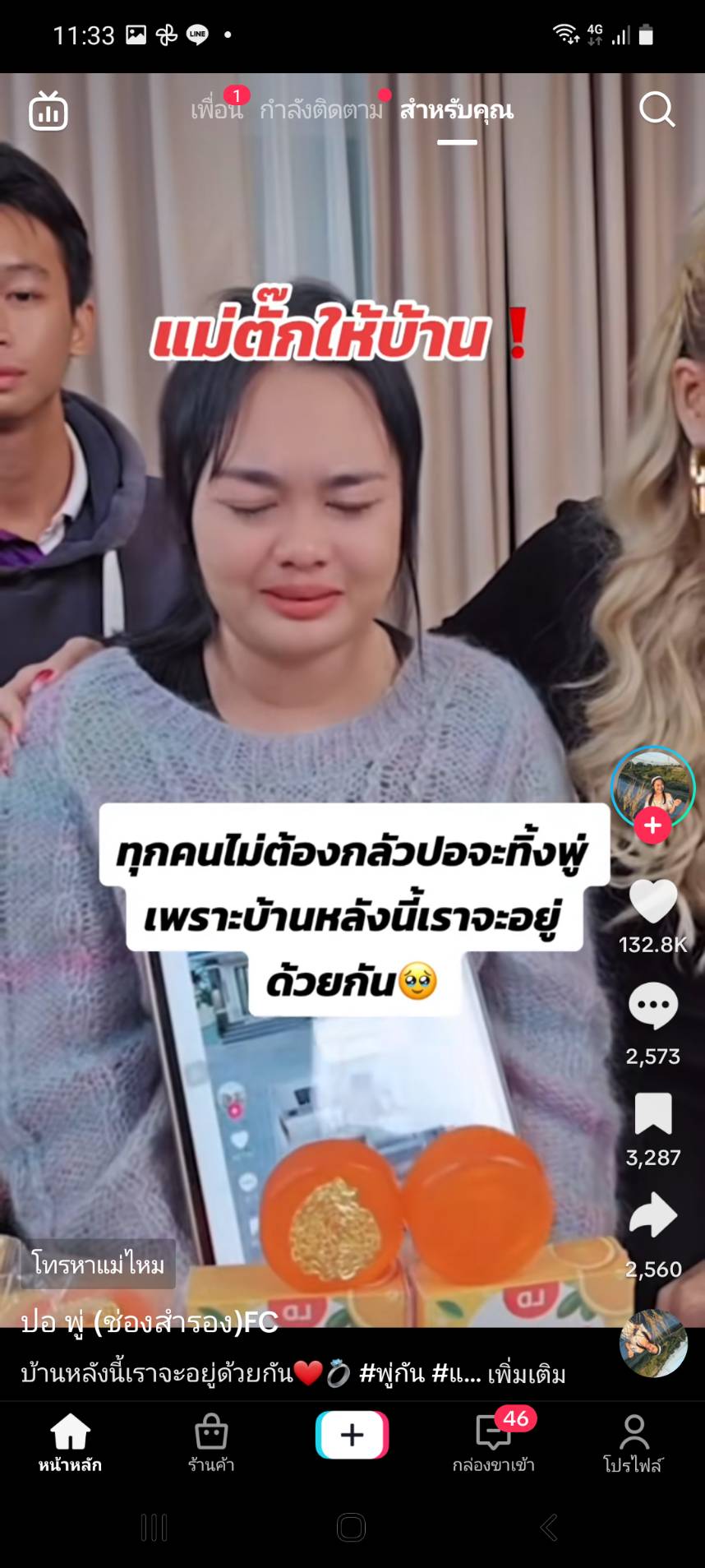Open the search magnifier
The height and width of the screenshot is (1568, 705).
tap(657, 109)
